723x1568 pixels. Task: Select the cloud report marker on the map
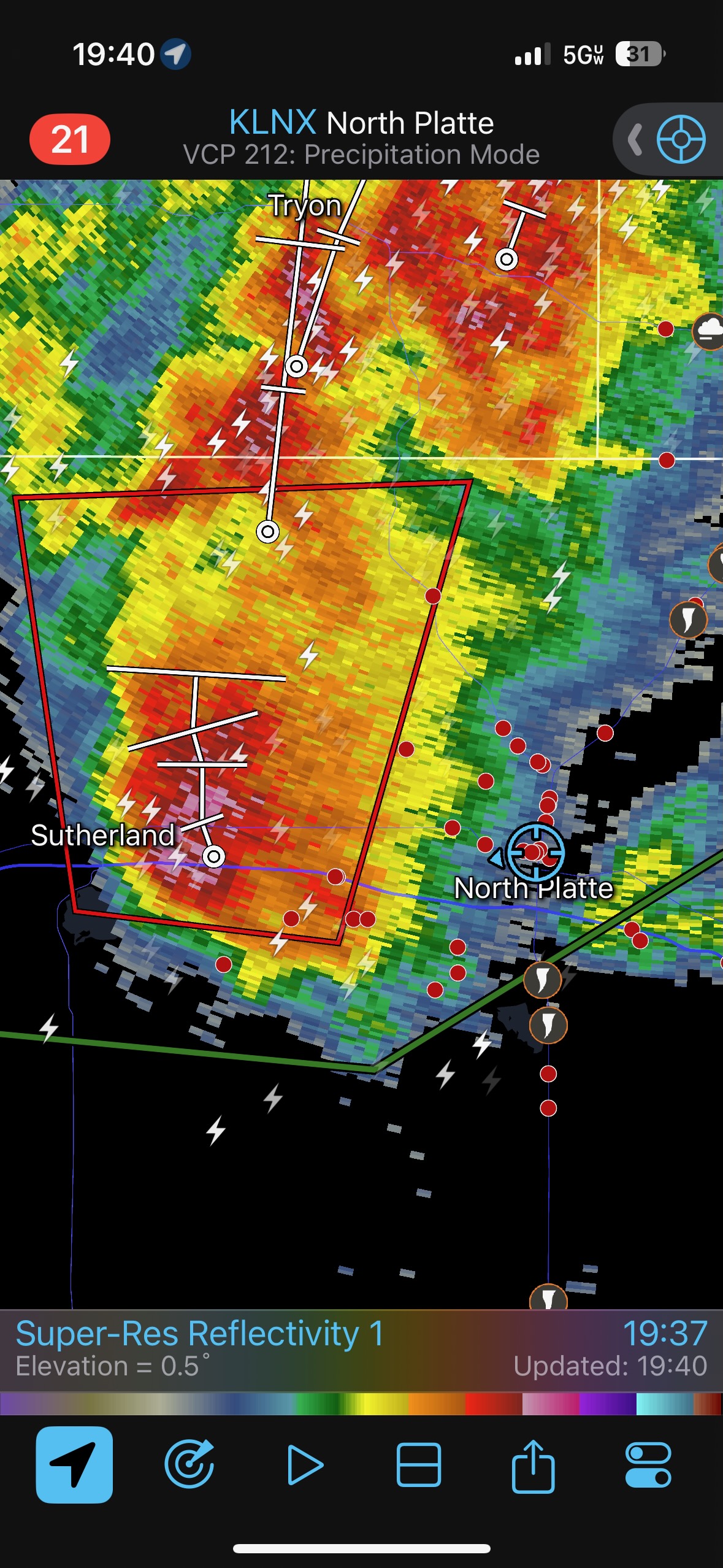(x=710, y=331)
